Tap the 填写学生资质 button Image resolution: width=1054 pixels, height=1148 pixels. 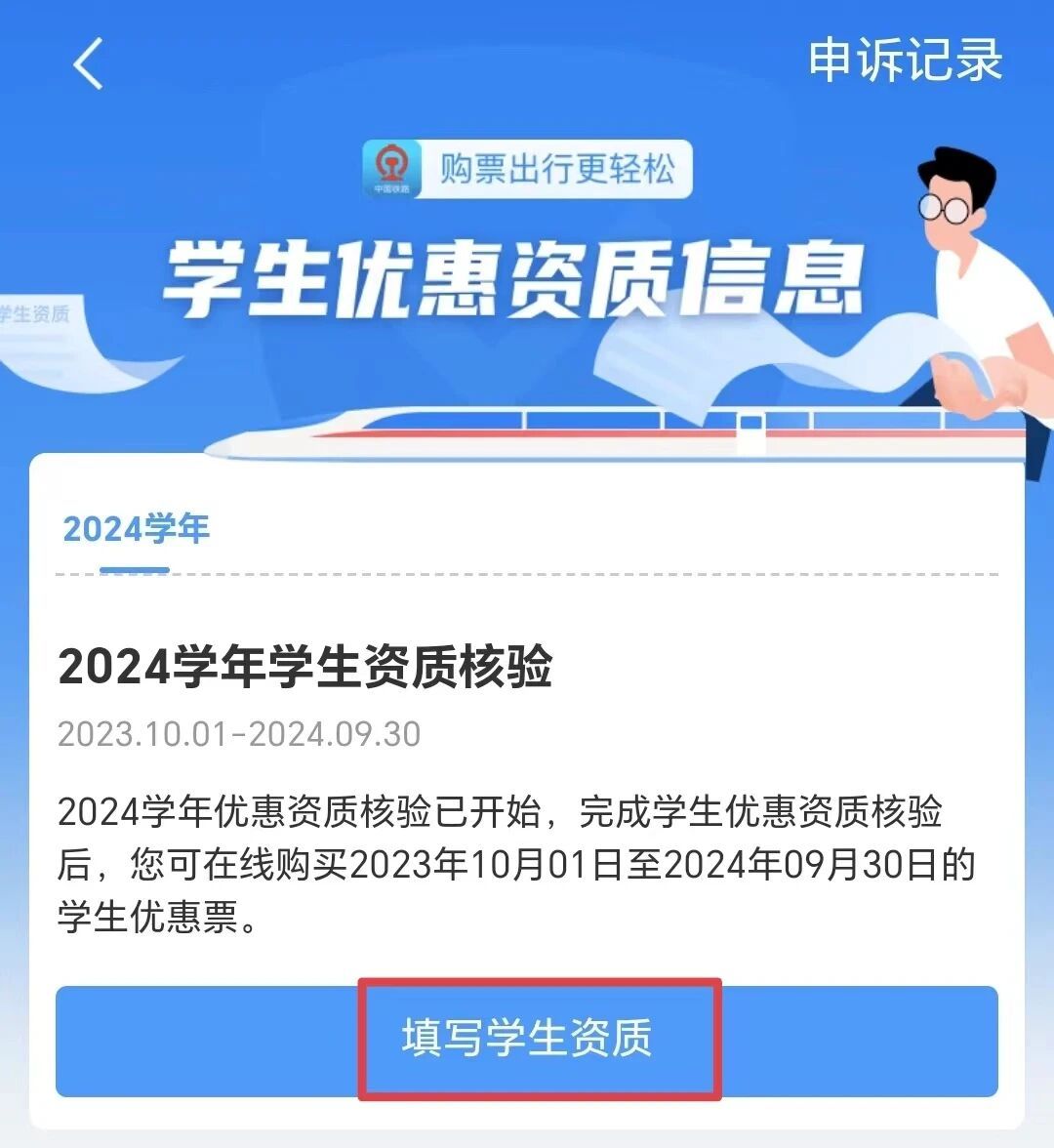point(527,1039)
